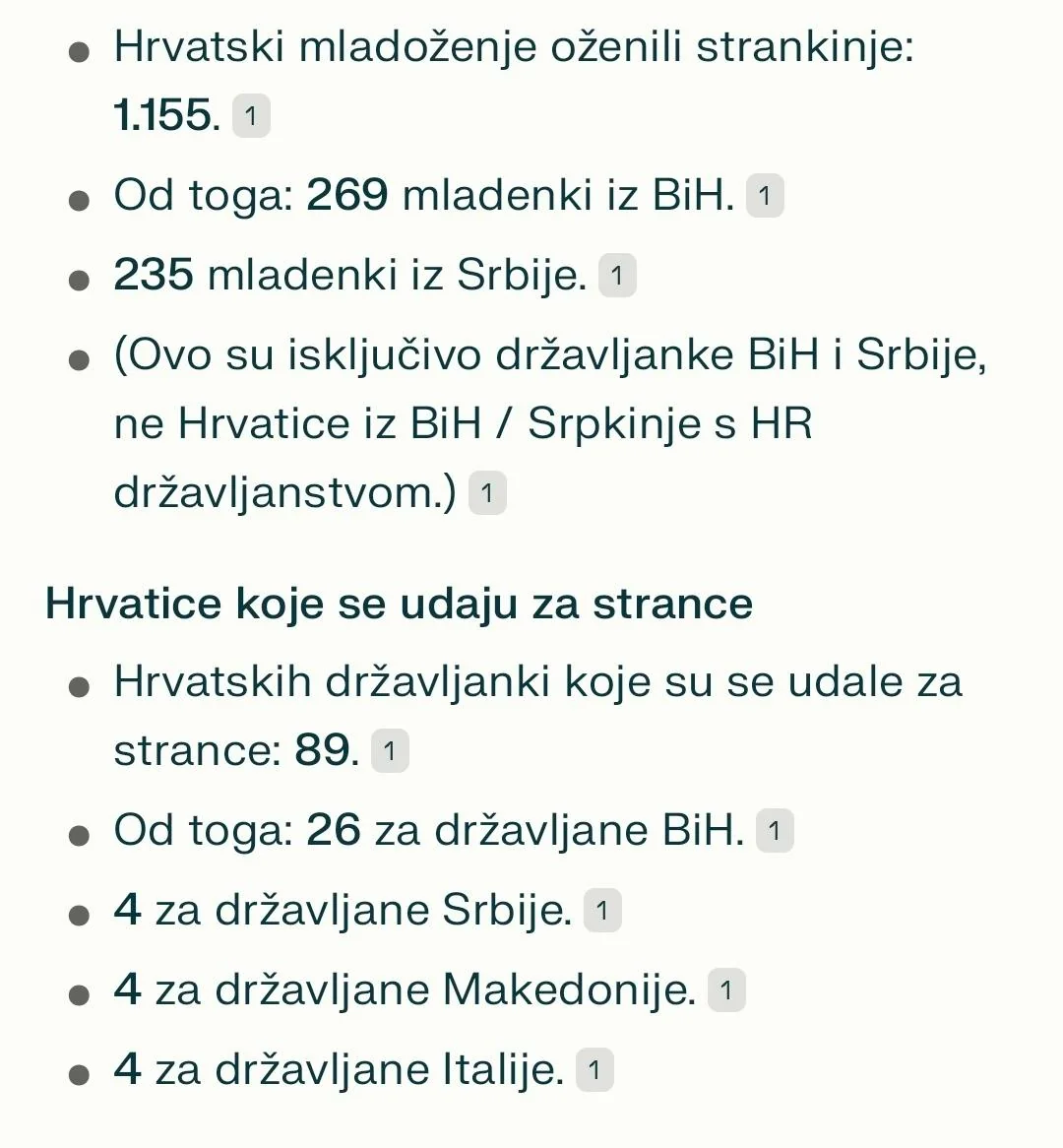Open citation 1 after the 1.155 figure

click(x=251, y=115)
